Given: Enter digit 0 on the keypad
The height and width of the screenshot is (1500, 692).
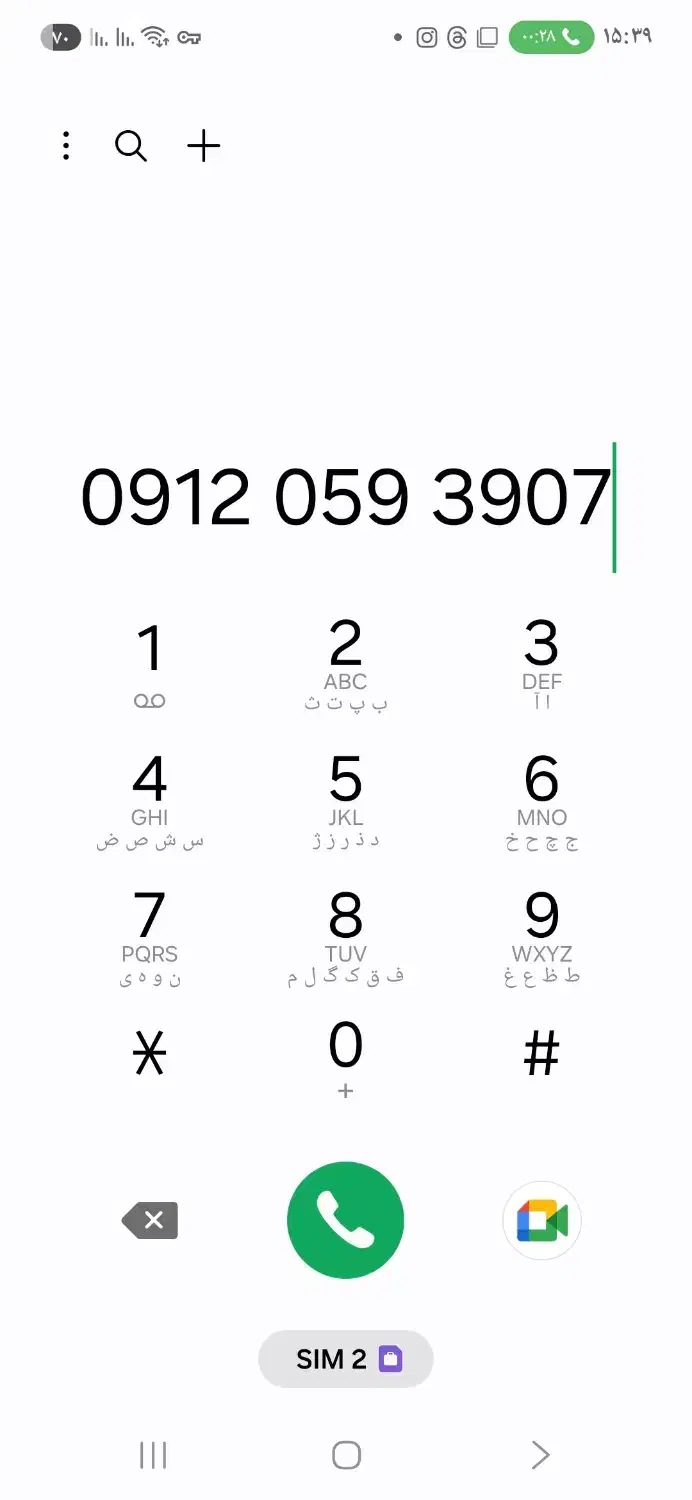Looking at the screenshot, I should point(346,1060).
